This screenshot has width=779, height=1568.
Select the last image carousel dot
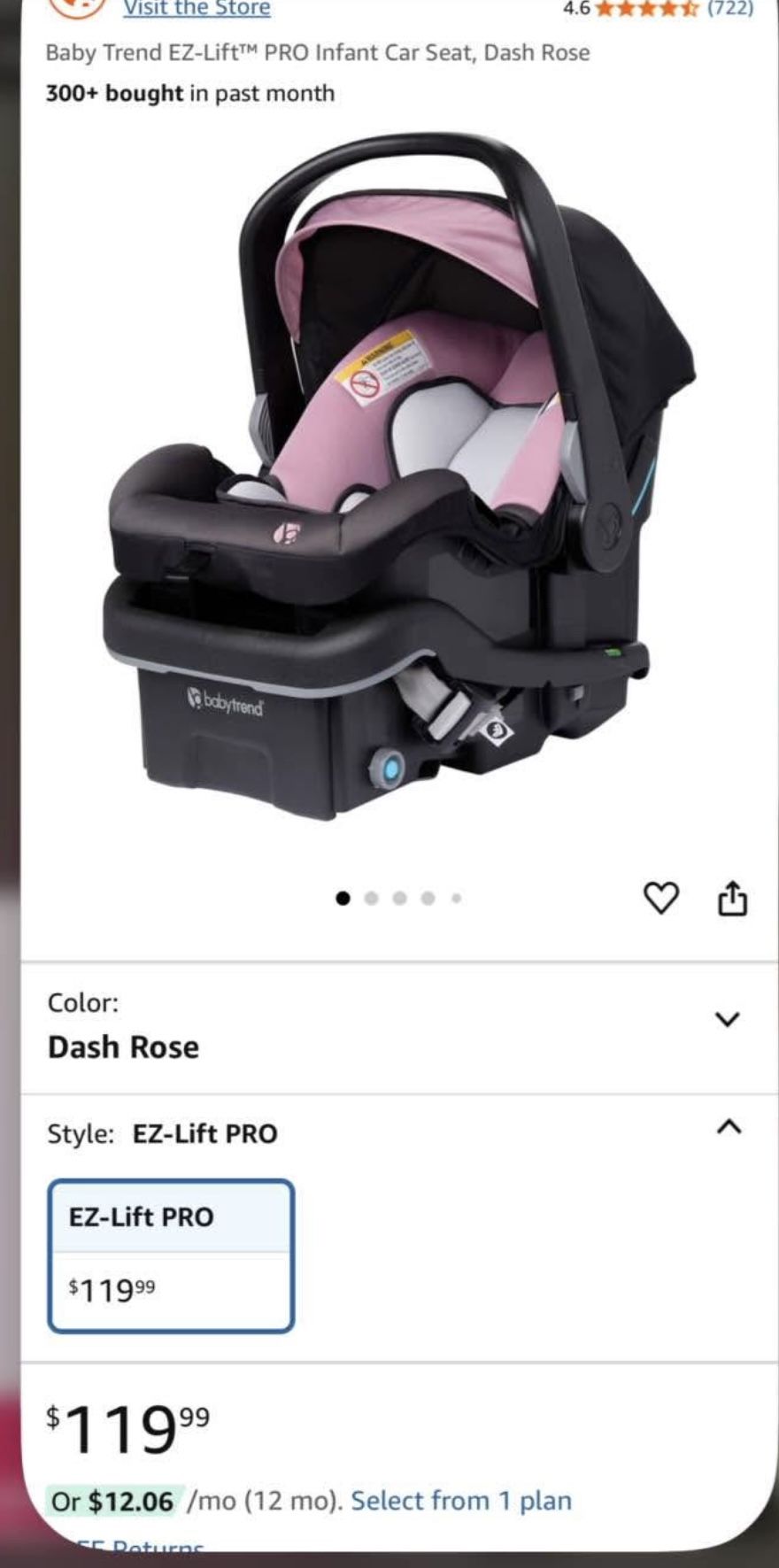pos(457,900)
